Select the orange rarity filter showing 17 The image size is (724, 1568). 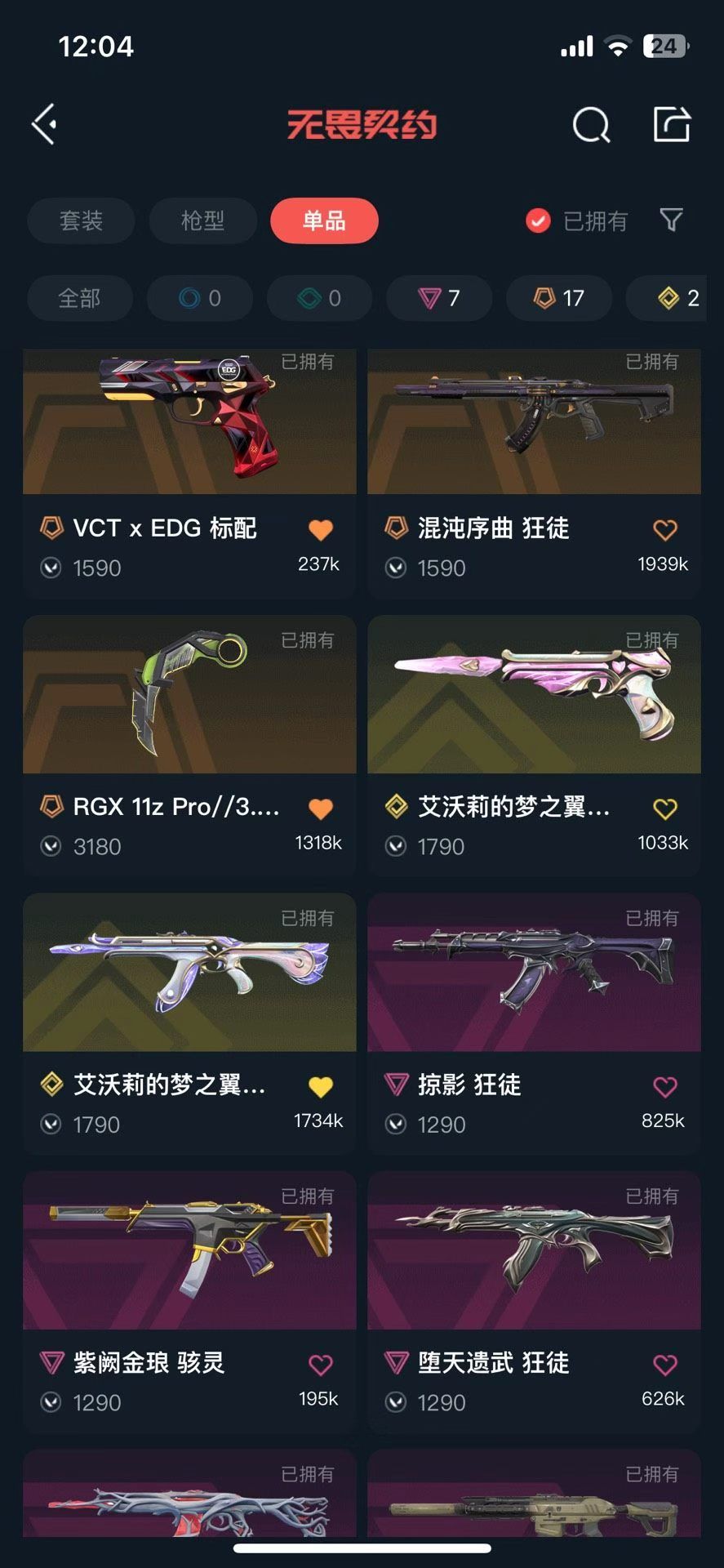click(558, 298)
